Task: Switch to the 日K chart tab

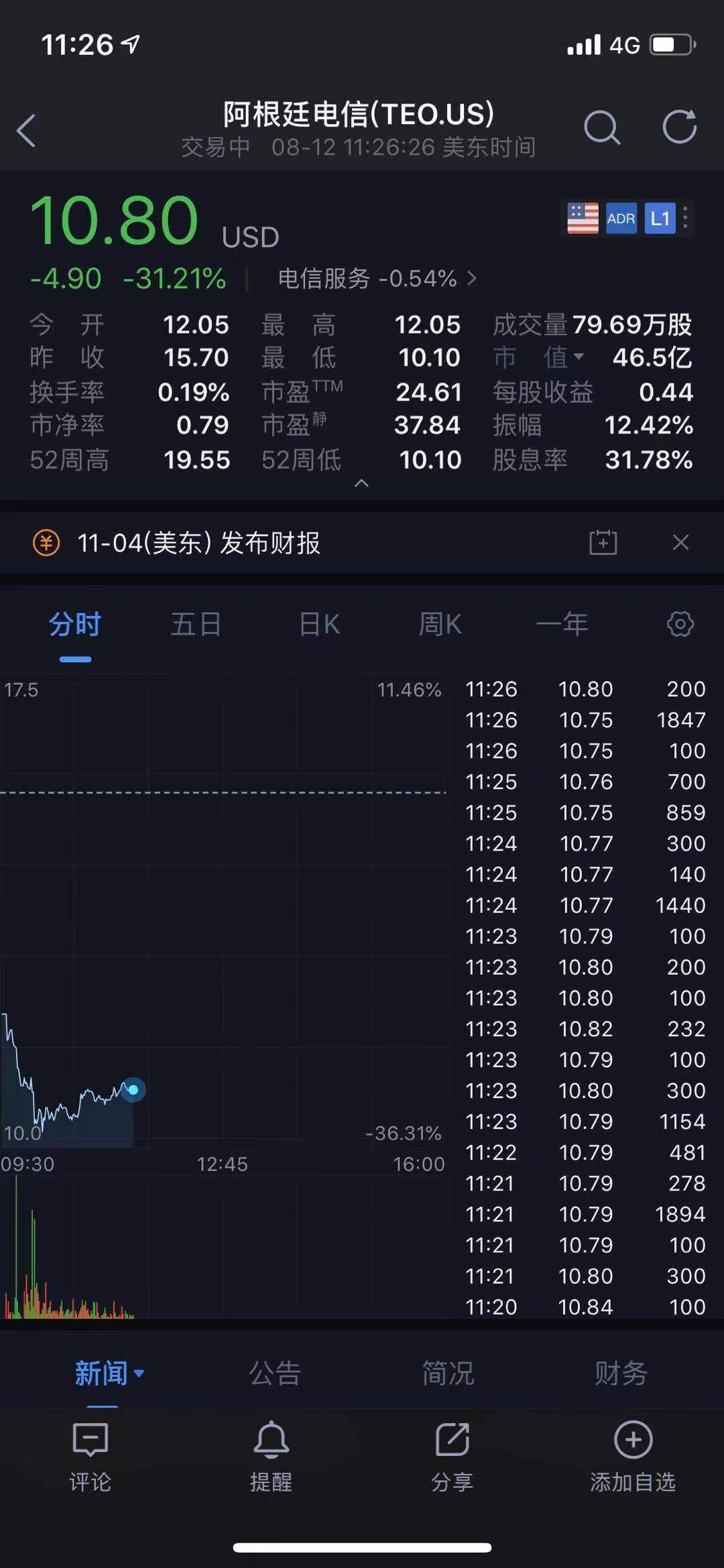Action: coord(319,625)
